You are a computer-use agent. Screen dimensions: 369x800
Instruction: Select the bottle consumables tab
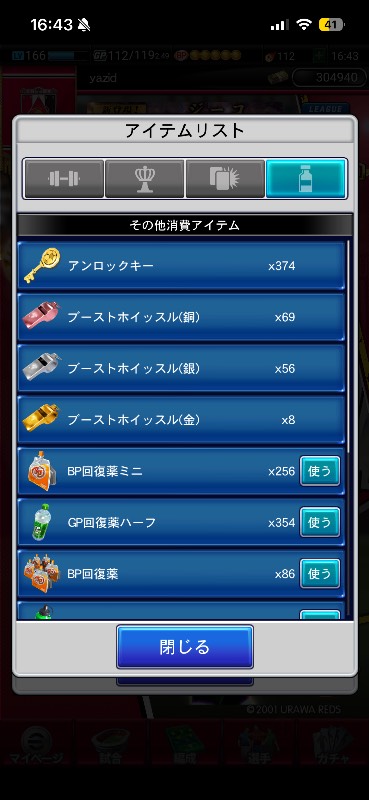coord(306,179)
